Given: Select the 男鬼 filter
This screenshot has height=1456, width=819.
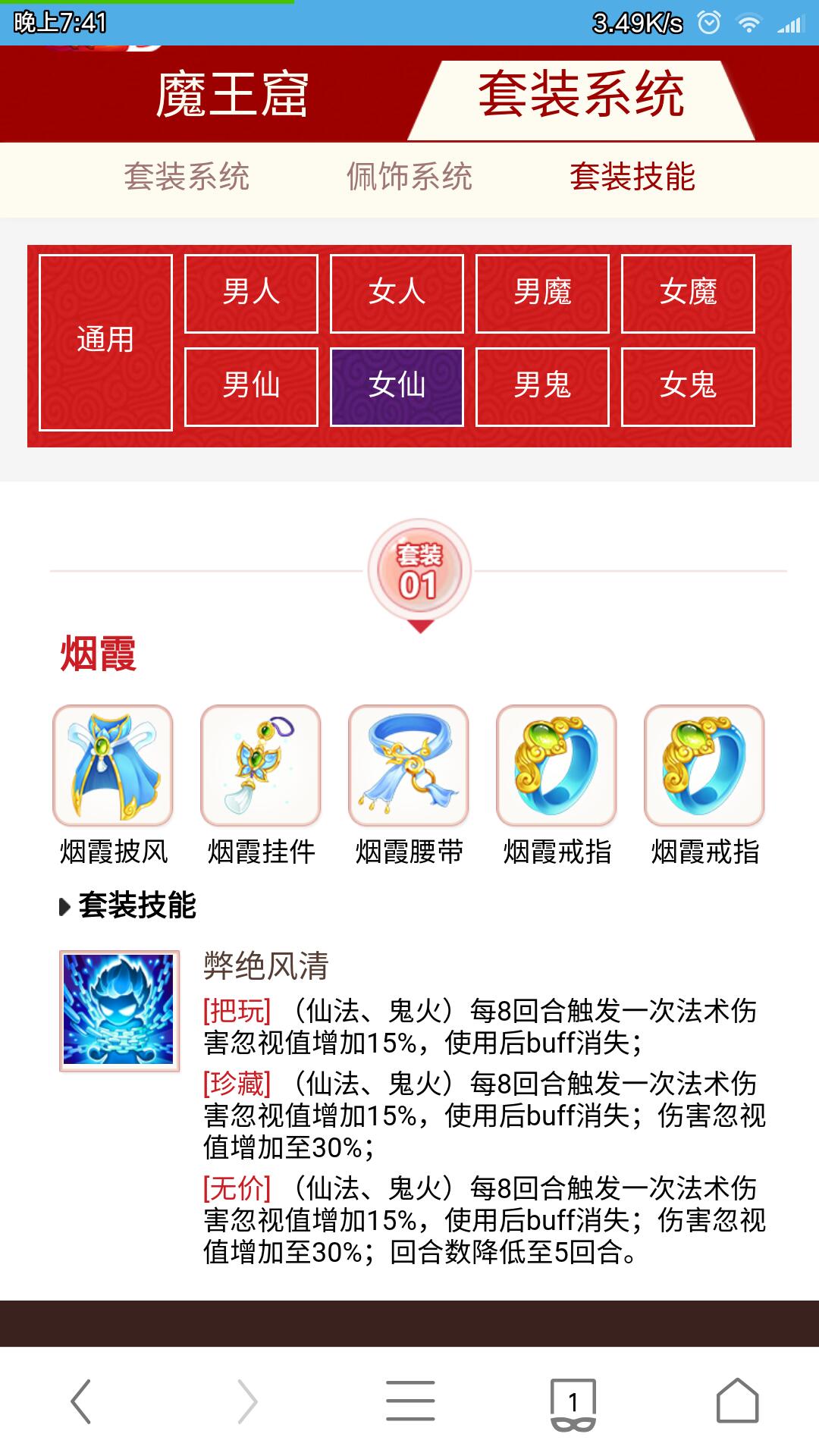Looking at the screenshot, I should point(542,386).
